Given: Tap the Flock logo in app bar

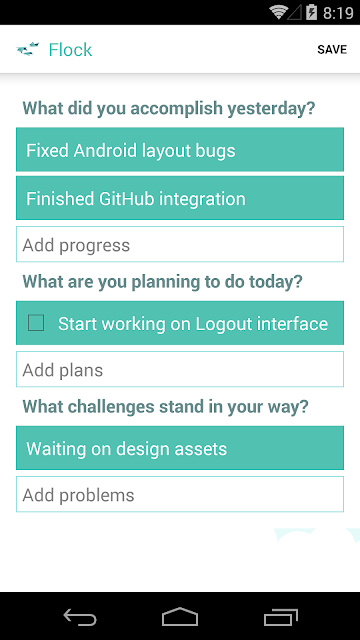Looking at the screenshot, I should pos(28,49).
